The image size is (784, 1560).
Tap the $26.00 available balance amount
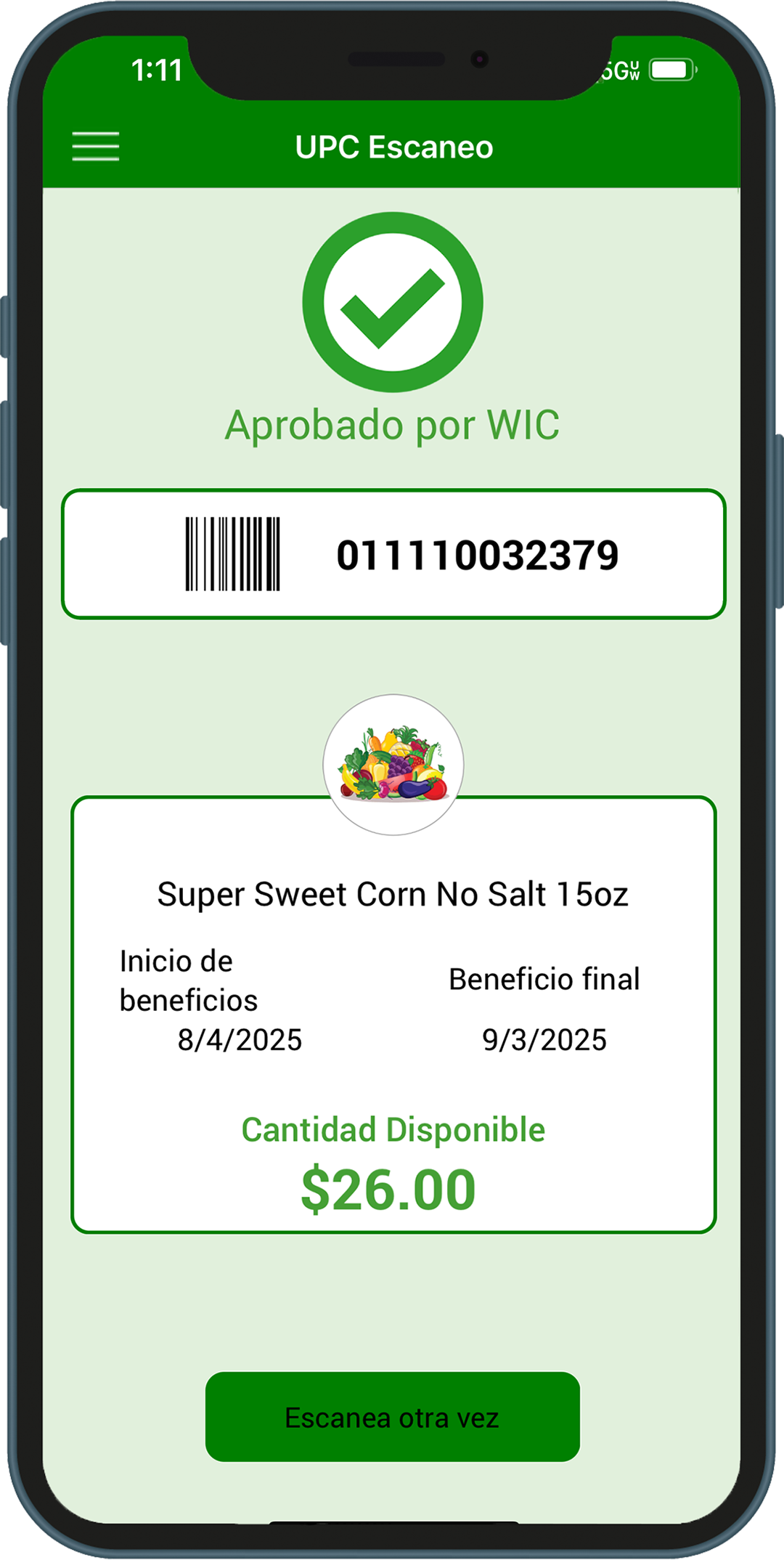392,1187
